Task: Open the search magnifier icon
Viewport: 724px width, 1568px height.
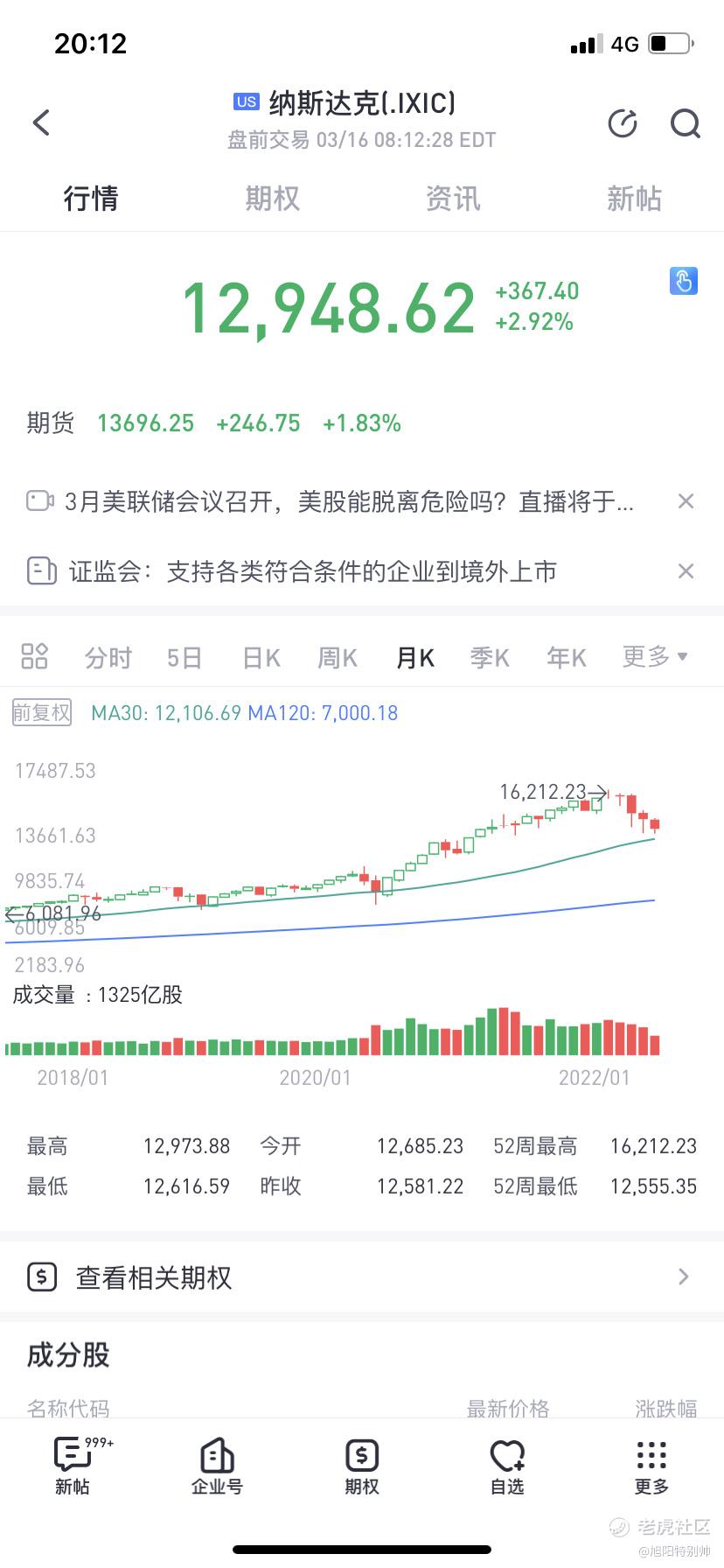Action: pos(686,123)
